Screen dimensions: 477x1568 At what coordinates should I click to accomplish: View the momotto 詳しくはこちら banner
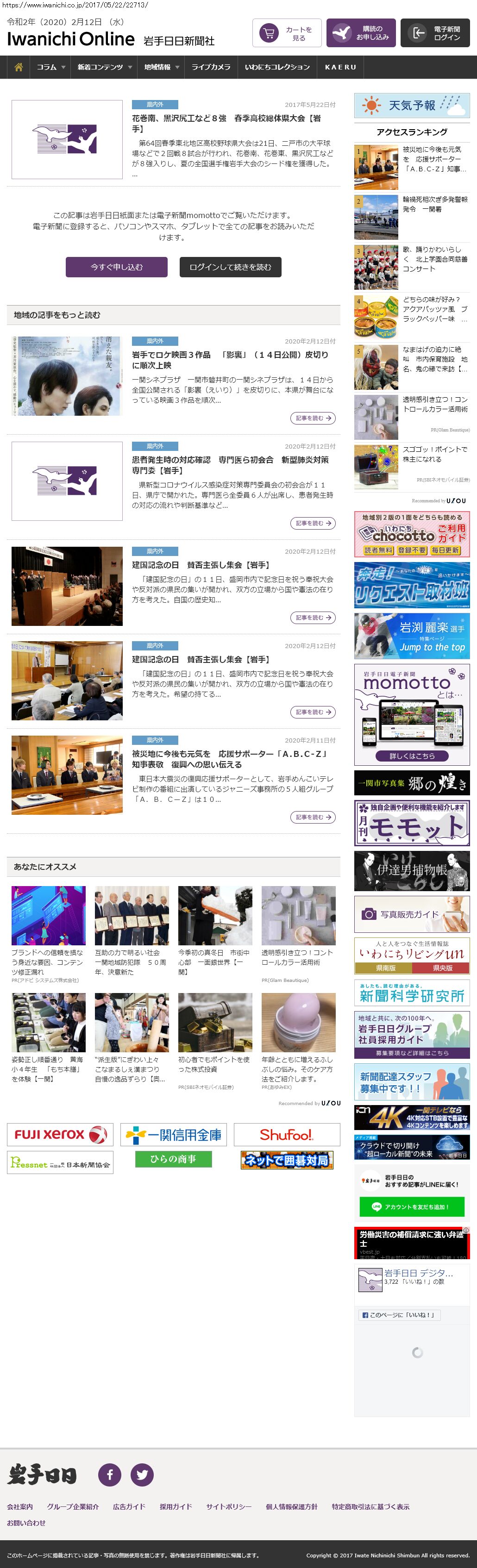412,756
